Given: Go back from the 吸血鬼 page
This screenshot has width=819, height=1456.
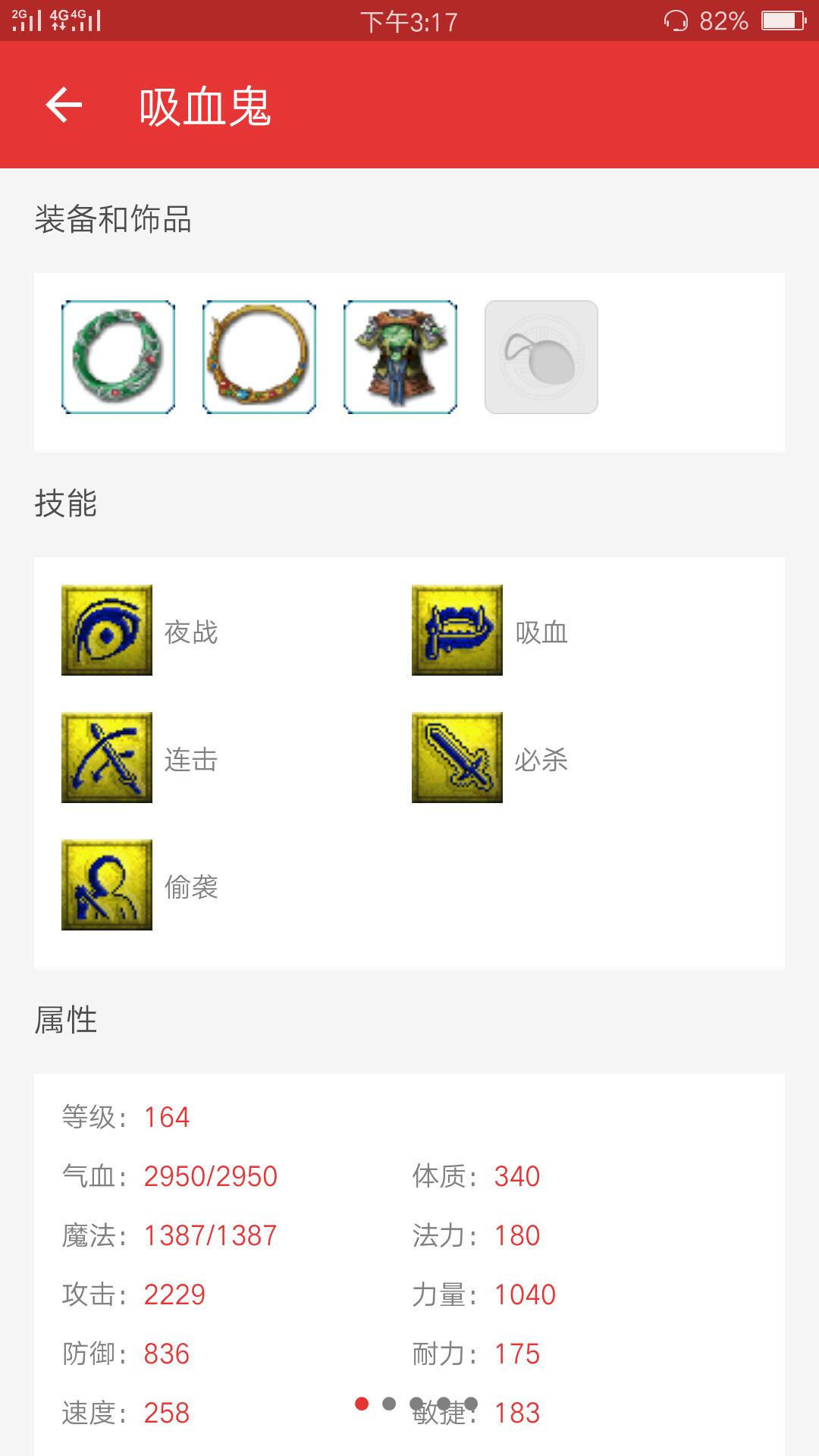Looking at the screenshot, I should pyautogui.click(x=64, y=105).
